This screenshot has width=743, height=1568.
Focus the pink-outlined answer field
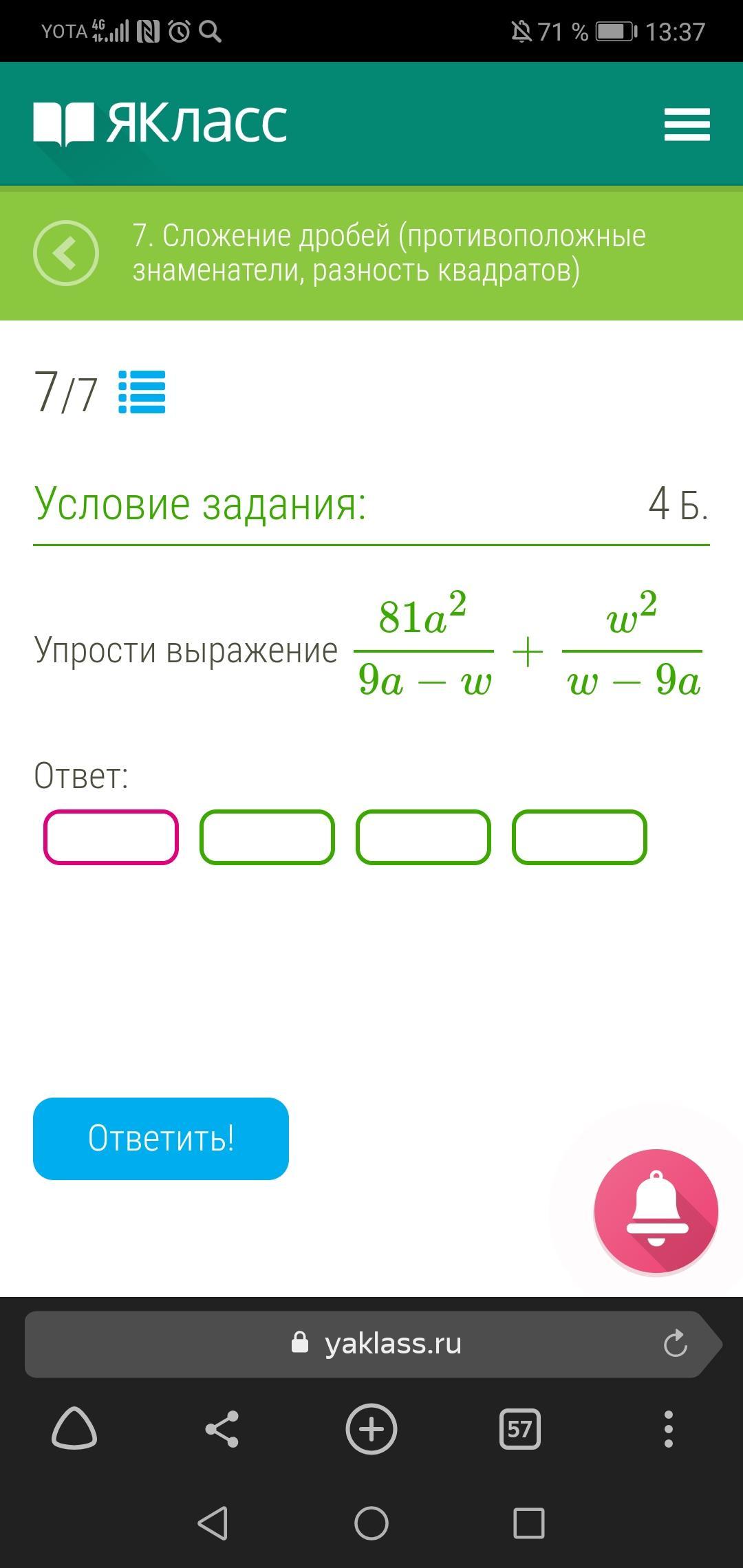point(111,837)
